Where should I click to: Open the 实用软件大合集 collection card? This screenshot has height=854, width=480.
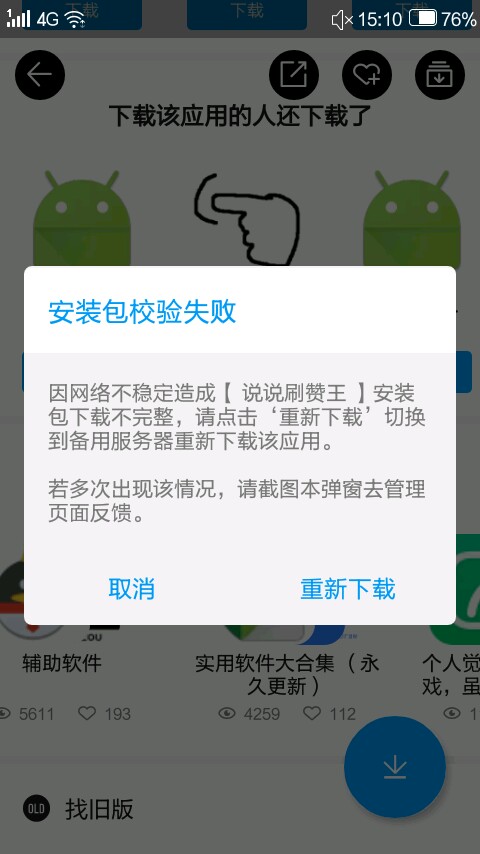click(287, 674)
